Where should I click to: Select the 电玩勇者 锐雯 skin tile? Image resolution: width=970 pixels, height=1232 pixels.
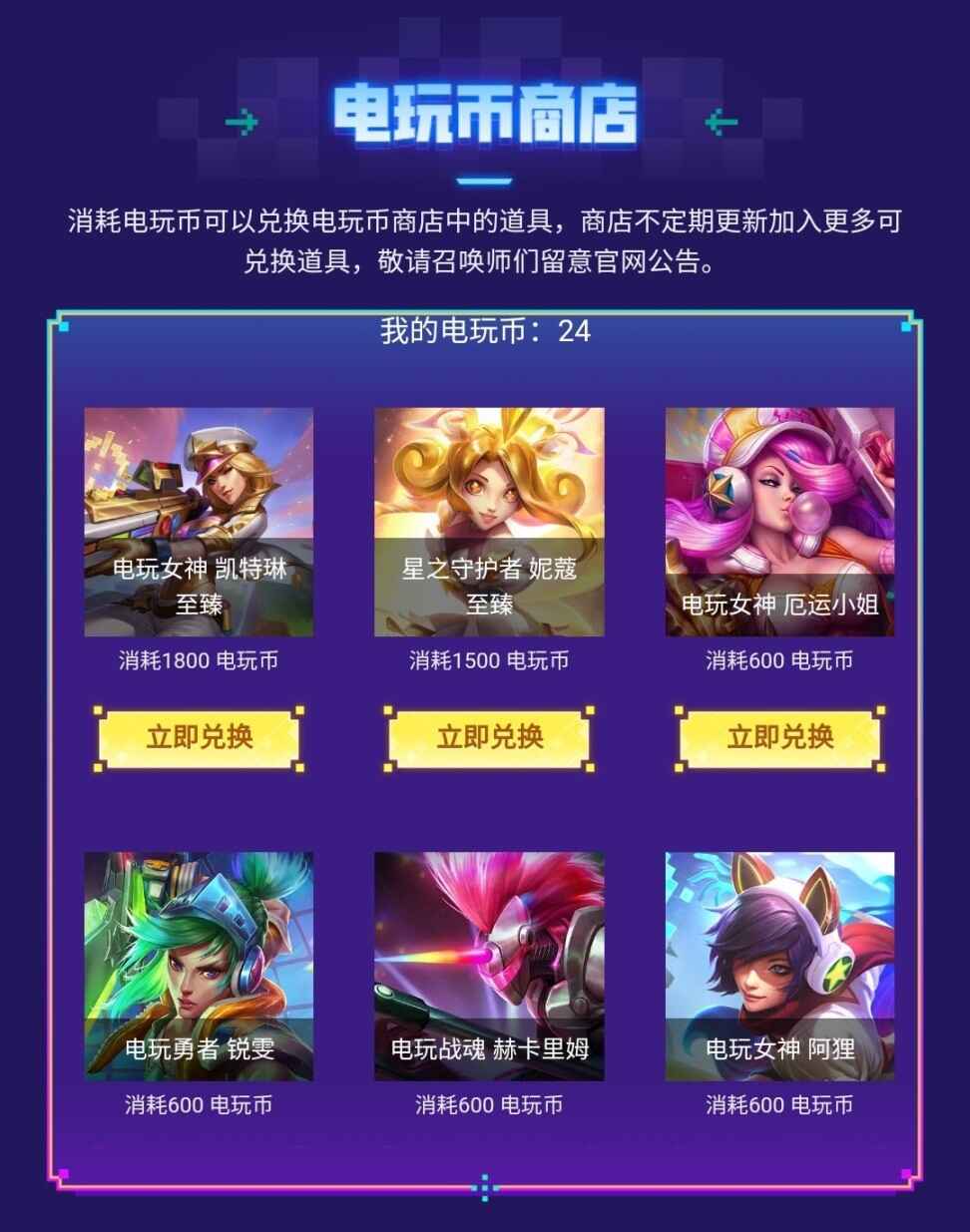coord(199,966)
